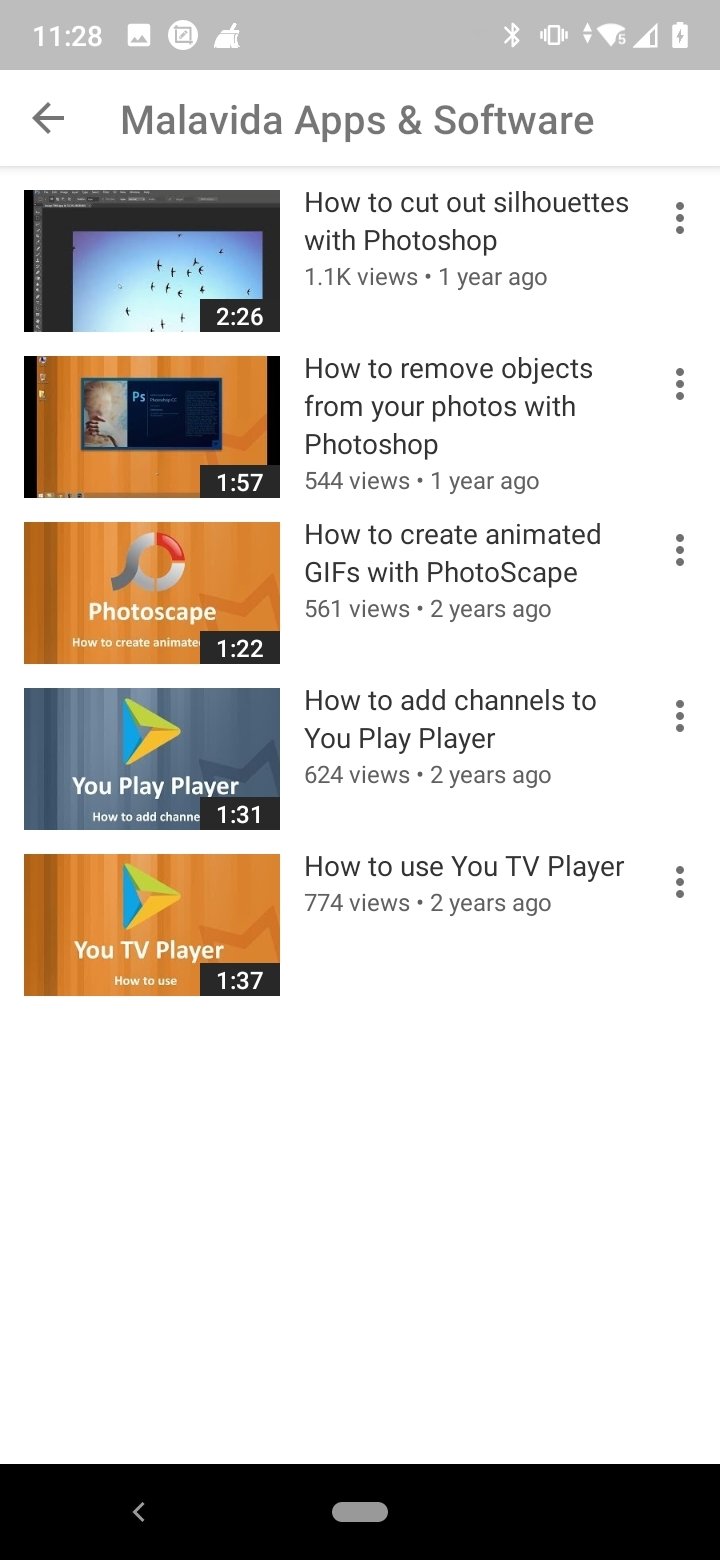Play the cut out silhouettes Photoshop video thumbnail
Viewport: 720px width, 1560px height.
[x=152, y=260]
